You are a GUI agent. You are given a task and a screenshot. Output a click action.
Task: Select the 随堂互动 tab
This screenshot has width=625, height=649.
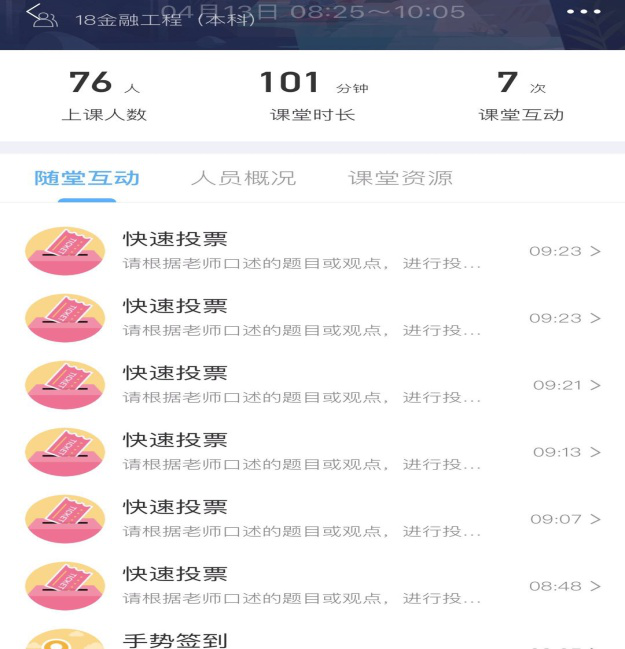87,178
